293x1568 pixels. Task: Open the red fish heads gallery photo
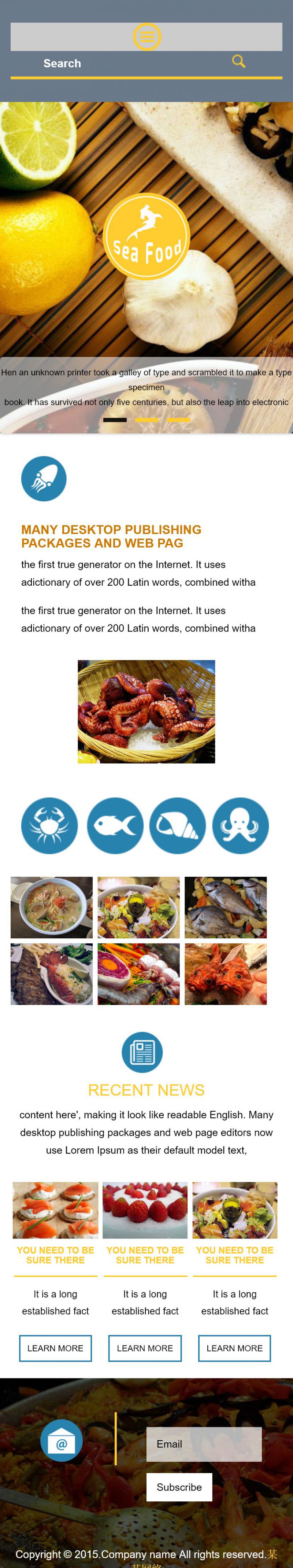[226, 974]
